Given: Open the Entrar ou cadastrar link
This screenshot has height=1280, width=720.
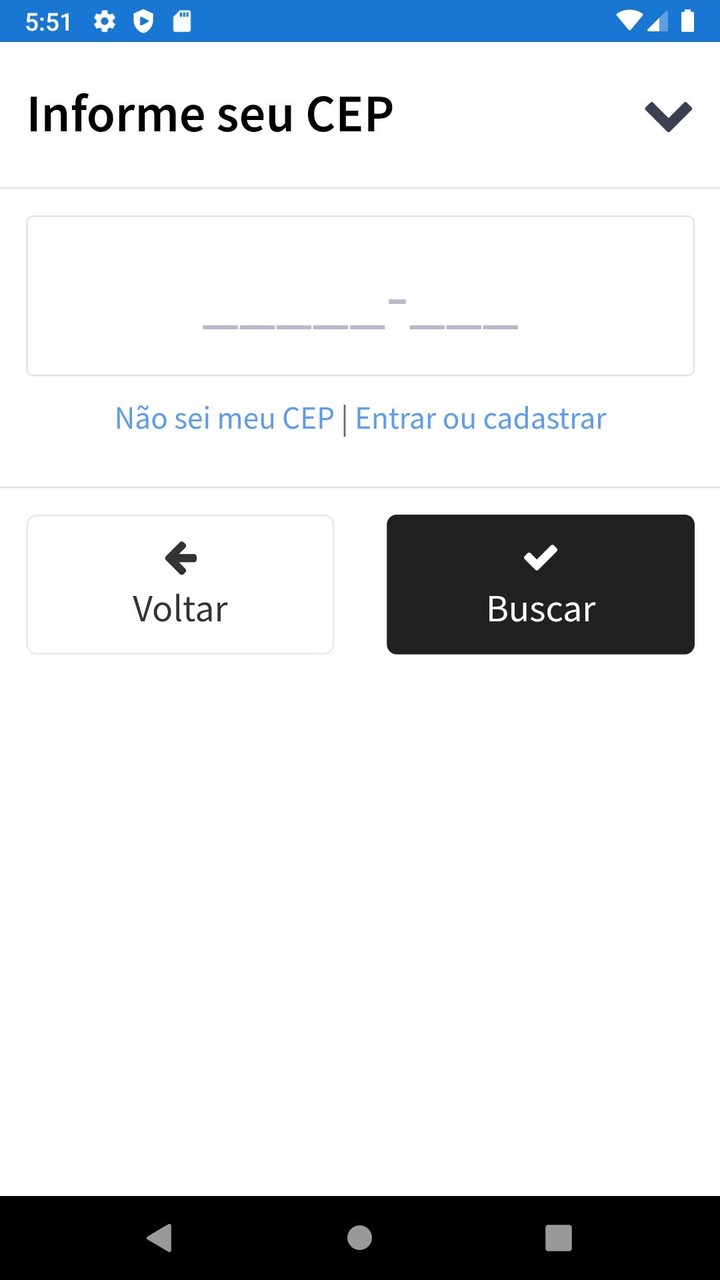Looking at the screenshot, I should coord(481,418).
